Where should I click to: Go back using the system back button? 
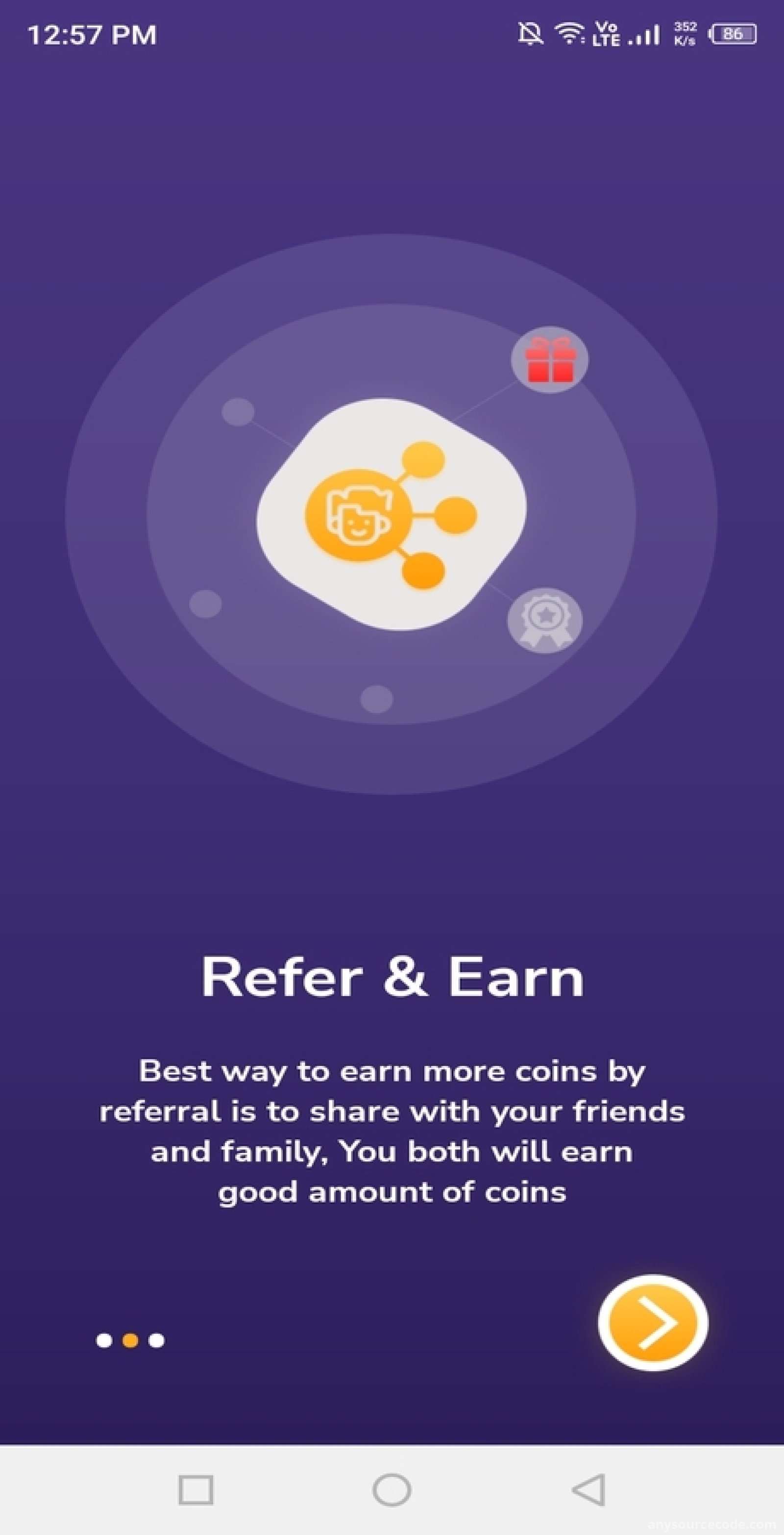point(588,1490)
